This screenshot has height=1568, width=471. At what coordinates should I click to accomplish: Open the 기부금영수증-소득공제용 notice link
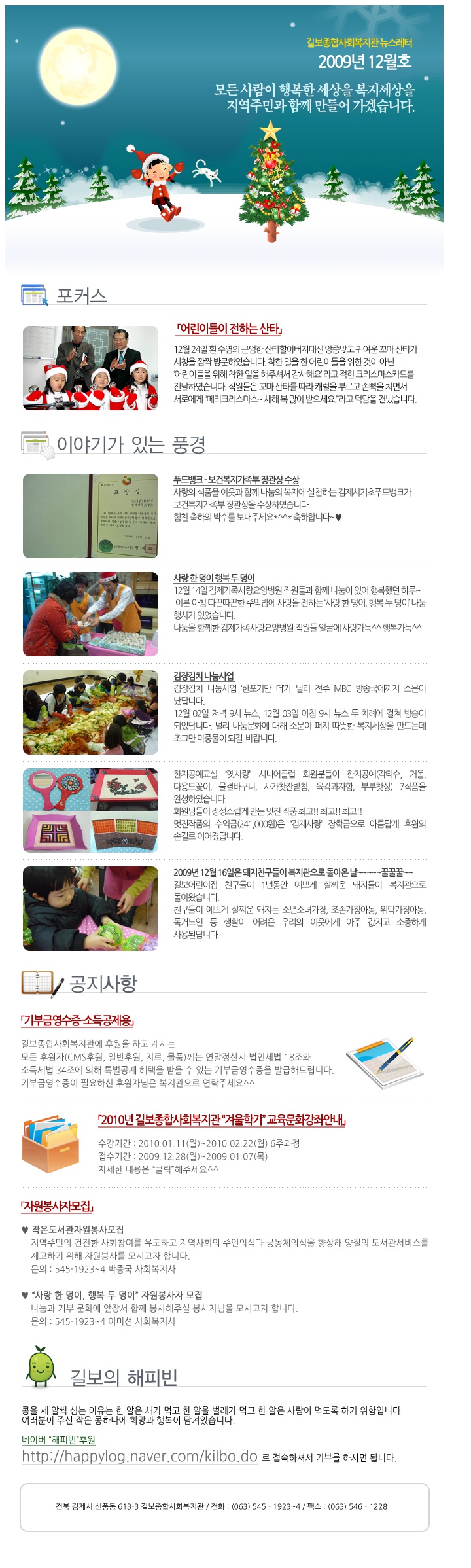click(x=77, y=1020)
